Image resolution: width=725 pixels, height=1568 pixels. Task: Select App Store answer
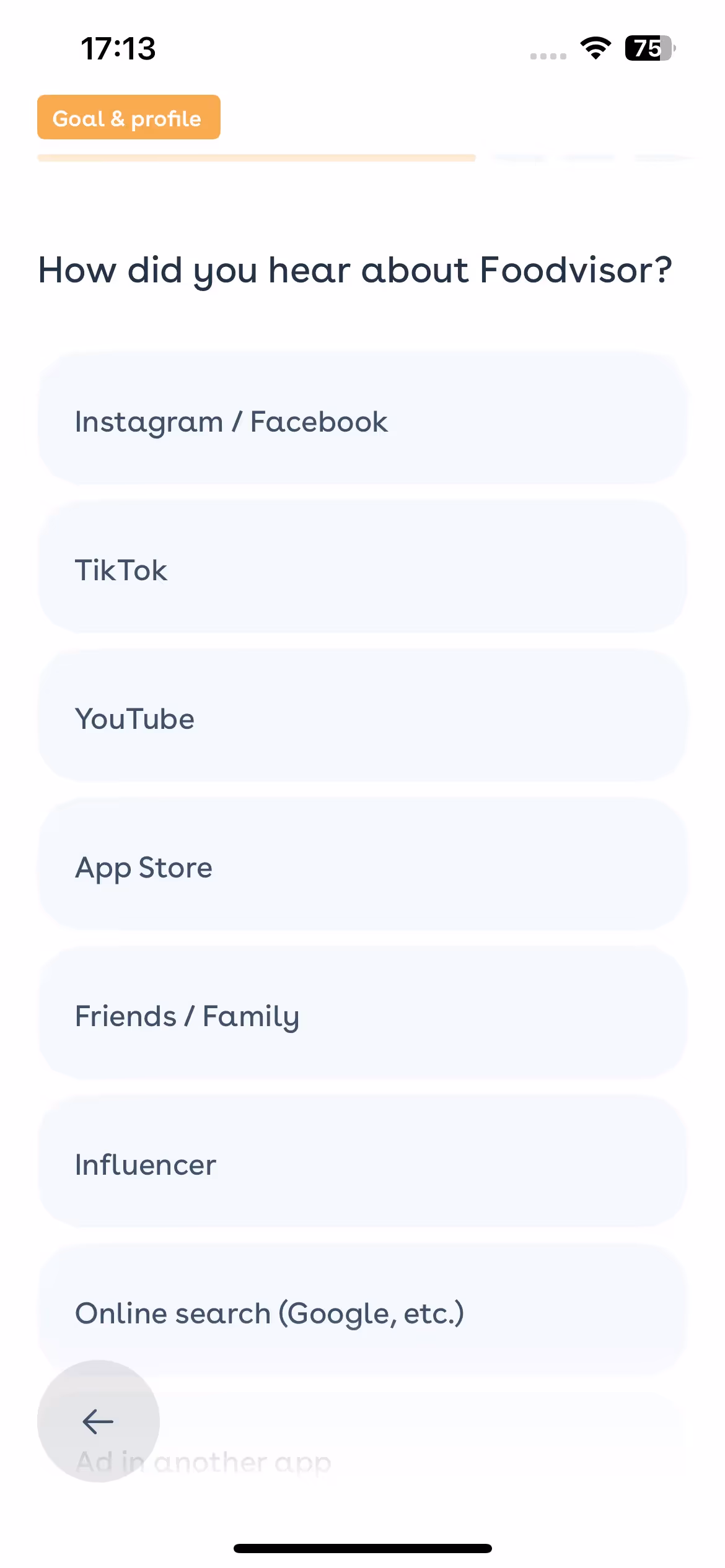tap(362, 867)
